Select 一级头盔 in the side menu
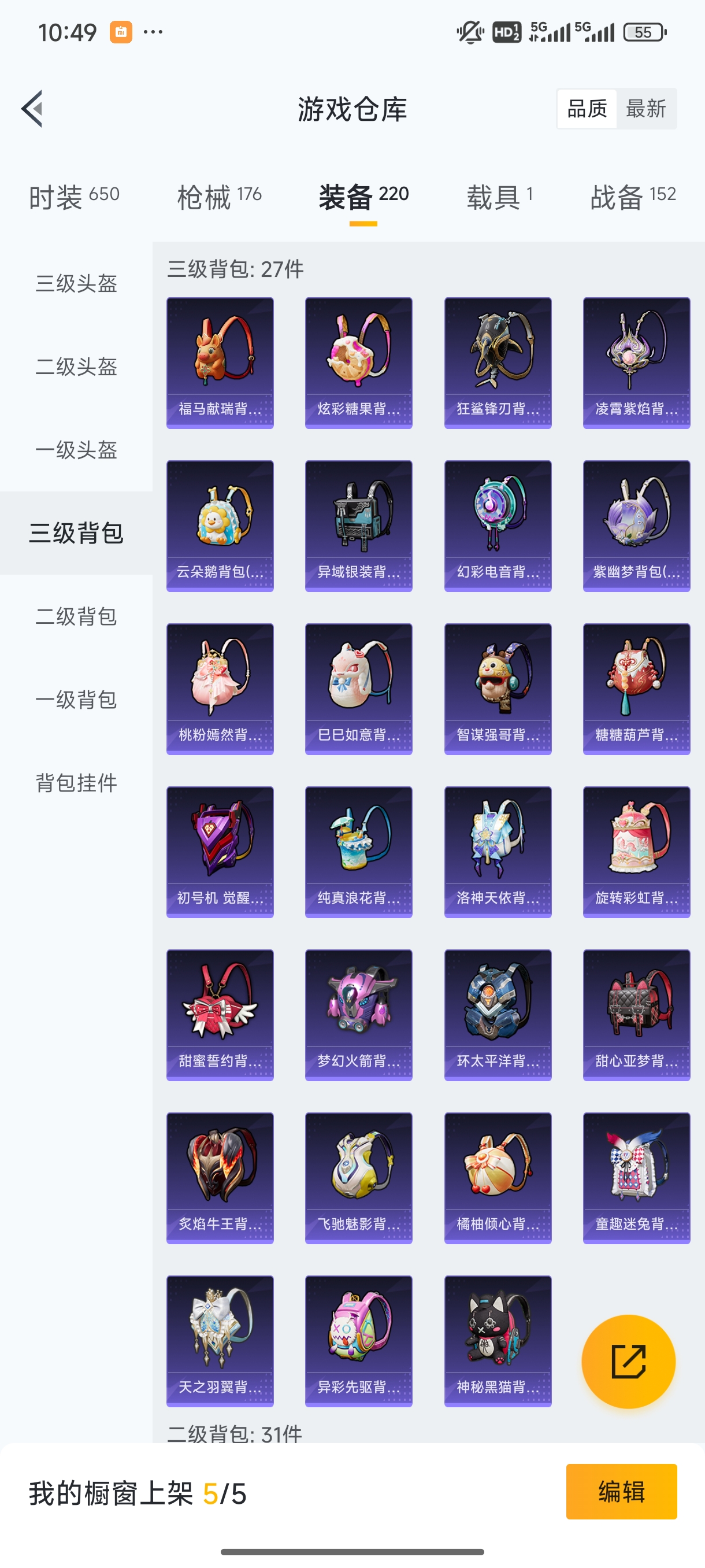Screen dimensions: 705x1568 (76, 450)
